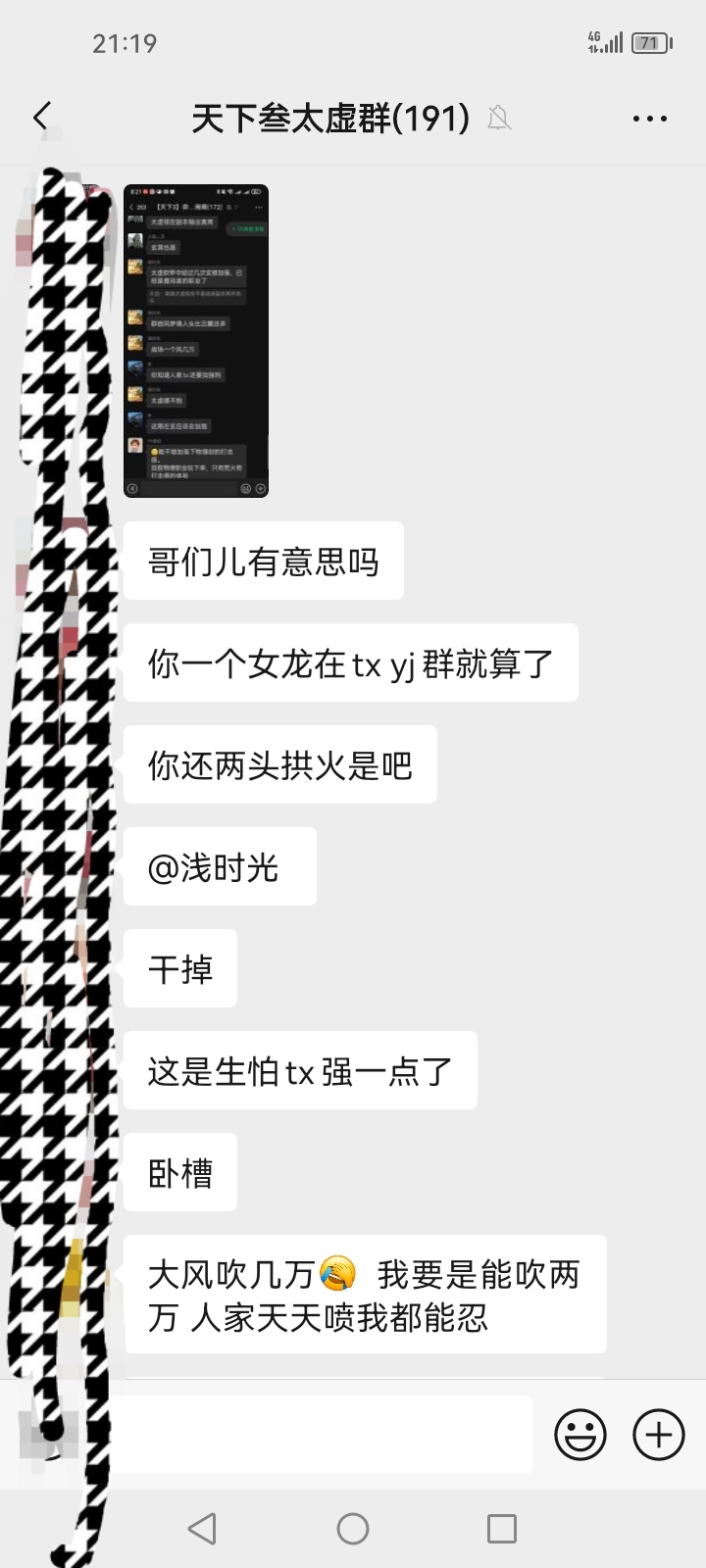Open the plus attachments menu
Screen dimensions: 706x1568
tap(658, 1435)
